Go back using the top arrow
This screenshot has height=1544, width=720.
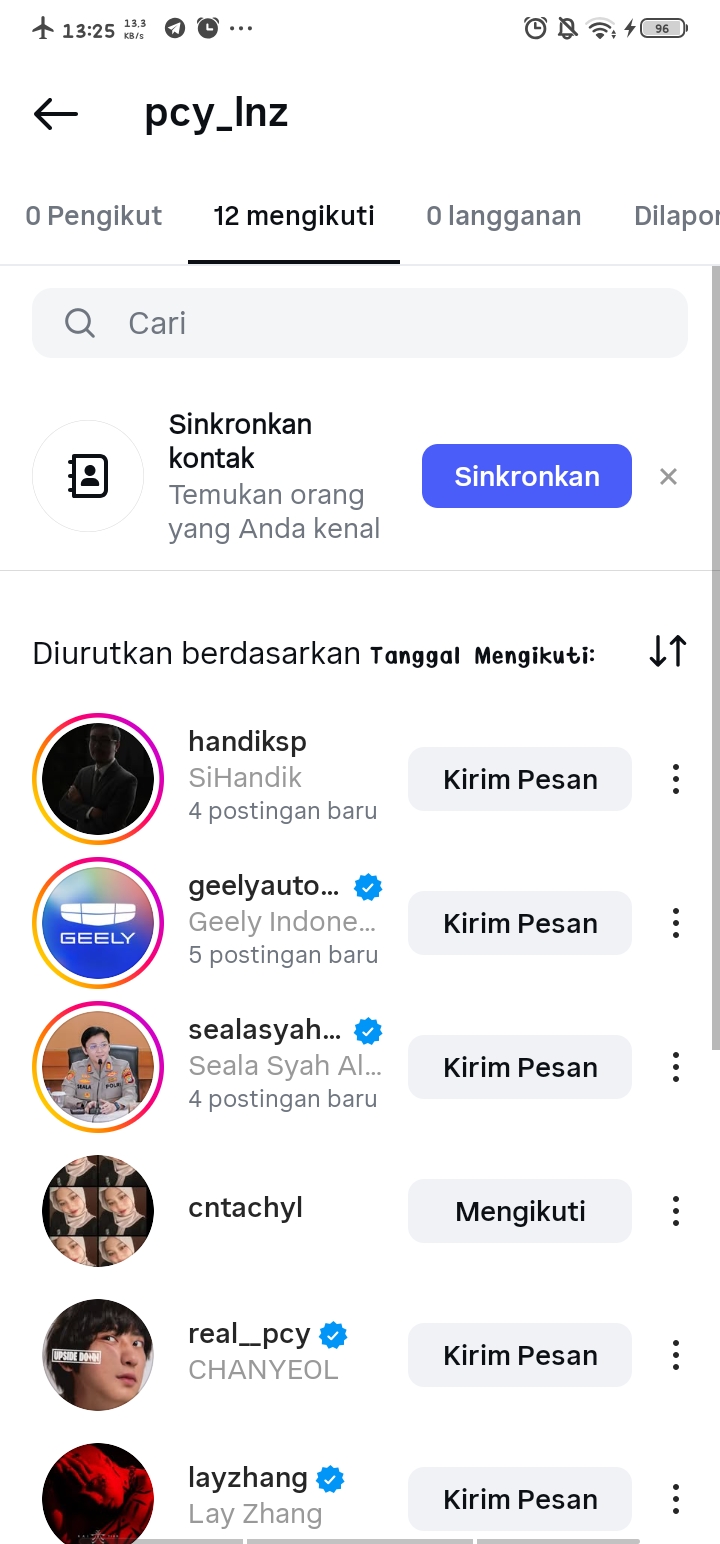coord(56,114)
